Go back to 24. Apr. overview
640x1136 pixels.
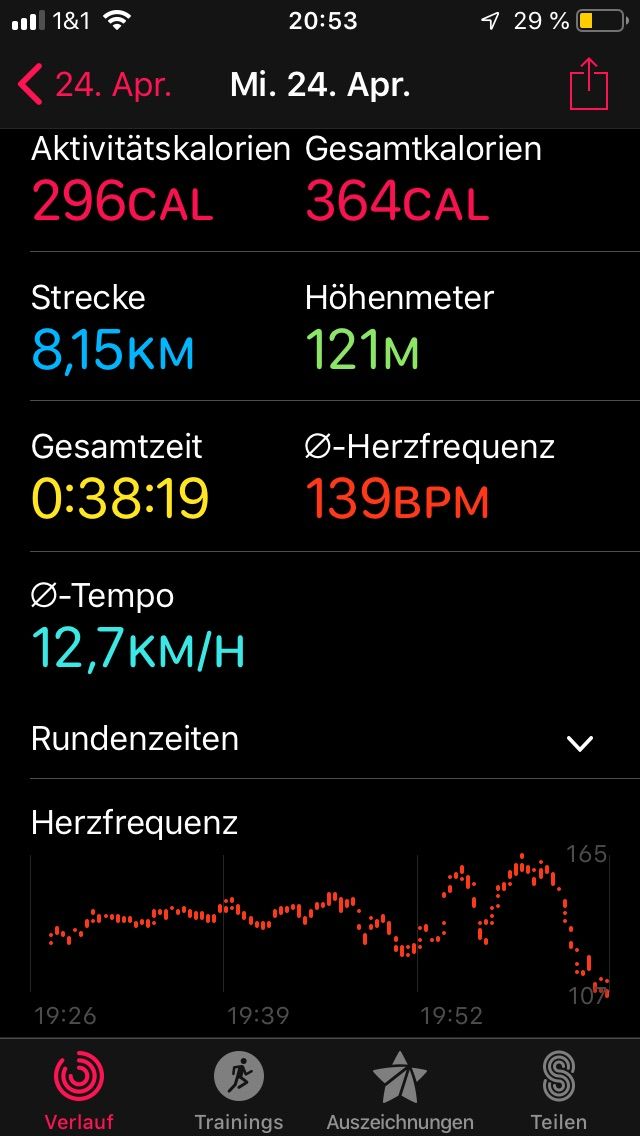tap(94, 85)
